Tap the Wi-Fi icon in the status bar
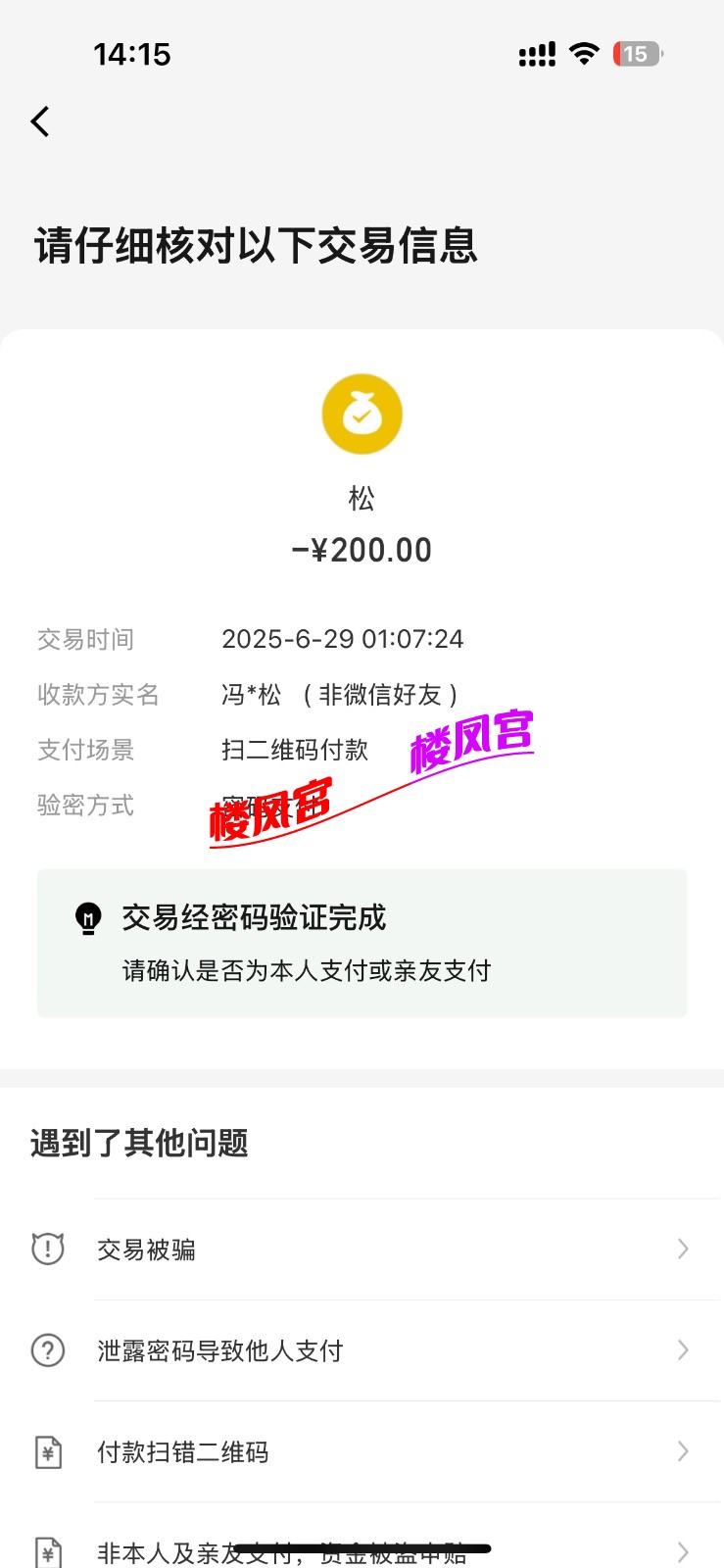Image resolution: width=724 pixels, height=1568 pixels. [x=582, y=54]
